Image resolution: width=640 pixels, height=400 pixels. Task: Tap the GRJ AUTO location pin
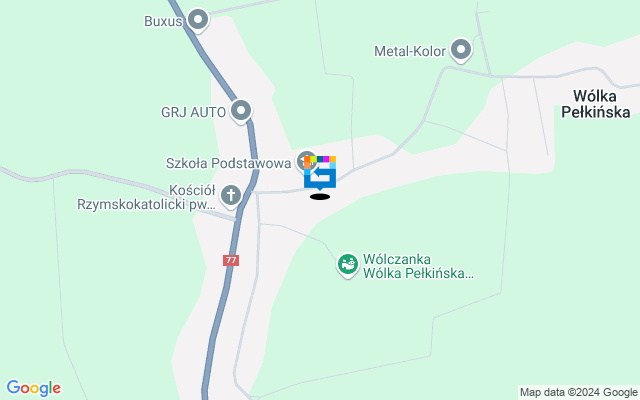coord(241,110)
